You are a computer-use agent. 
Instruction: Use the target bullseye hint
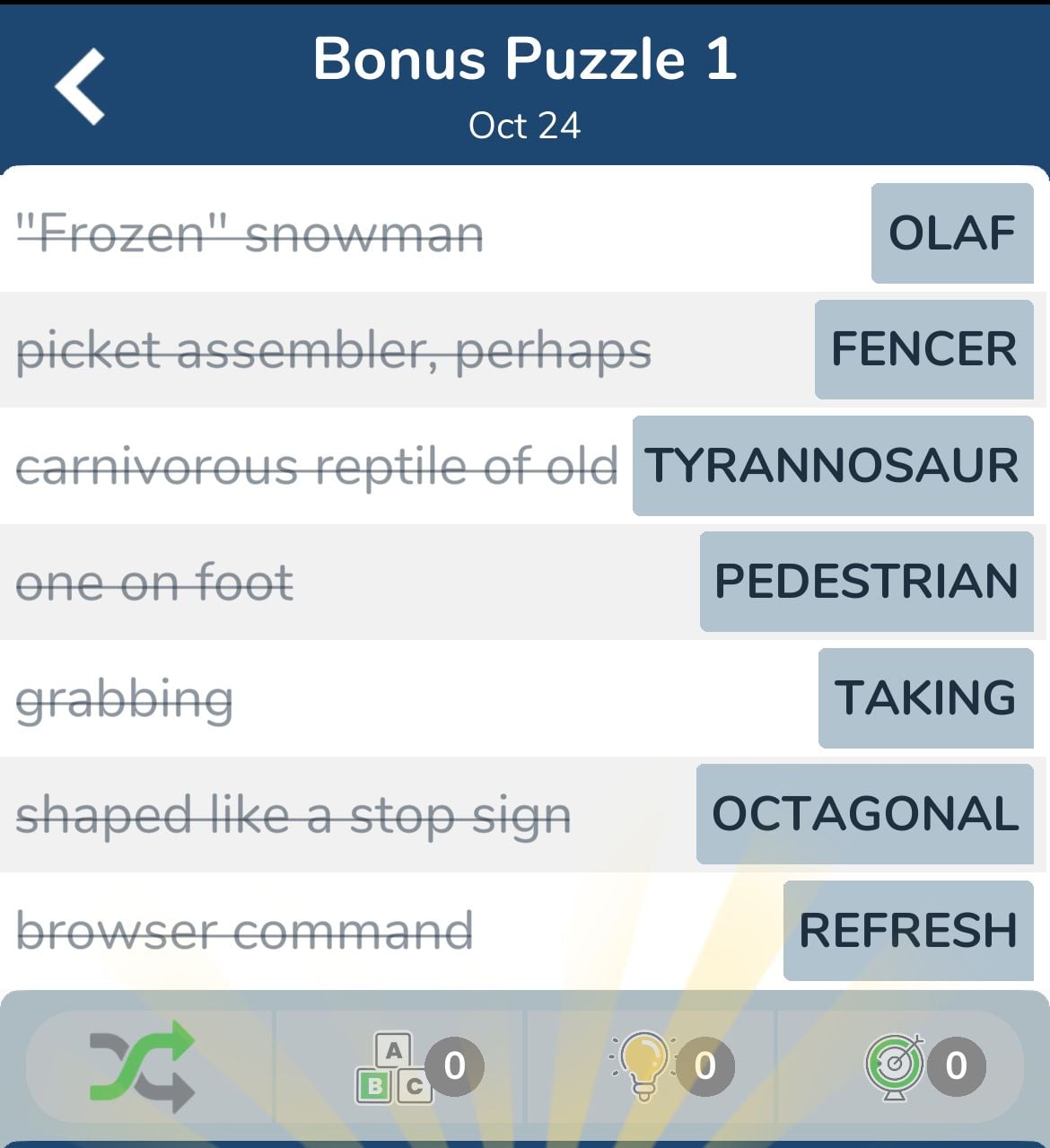pos(896,1066)
